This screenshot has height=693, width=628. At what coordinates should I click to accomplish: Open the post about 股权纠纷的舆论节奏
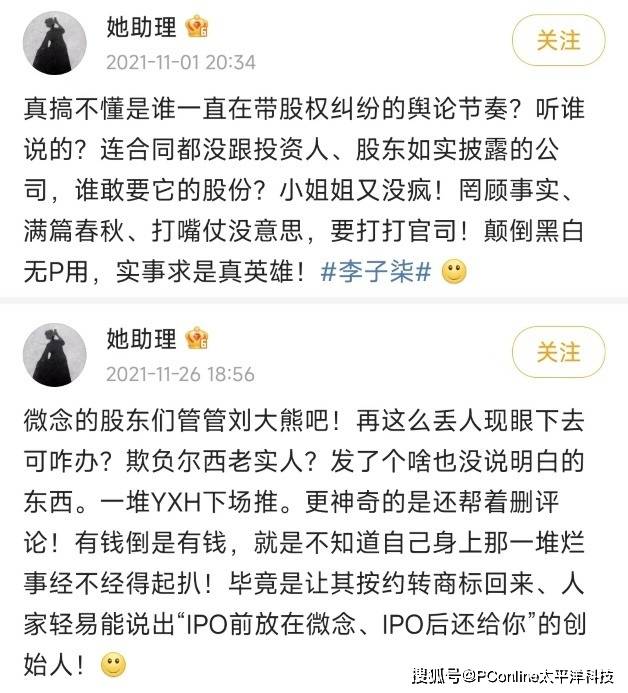coord(300,186)
